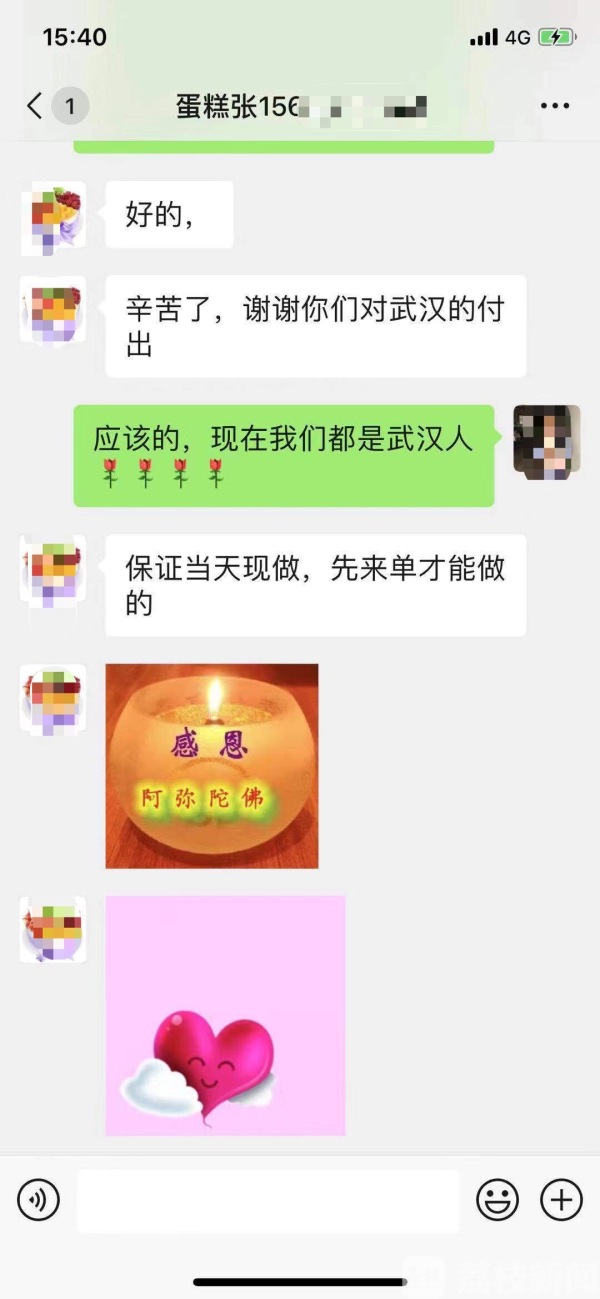600x1299 pixels.
Task: Open the emoji sticker panel
Action: click(497, 1199)
